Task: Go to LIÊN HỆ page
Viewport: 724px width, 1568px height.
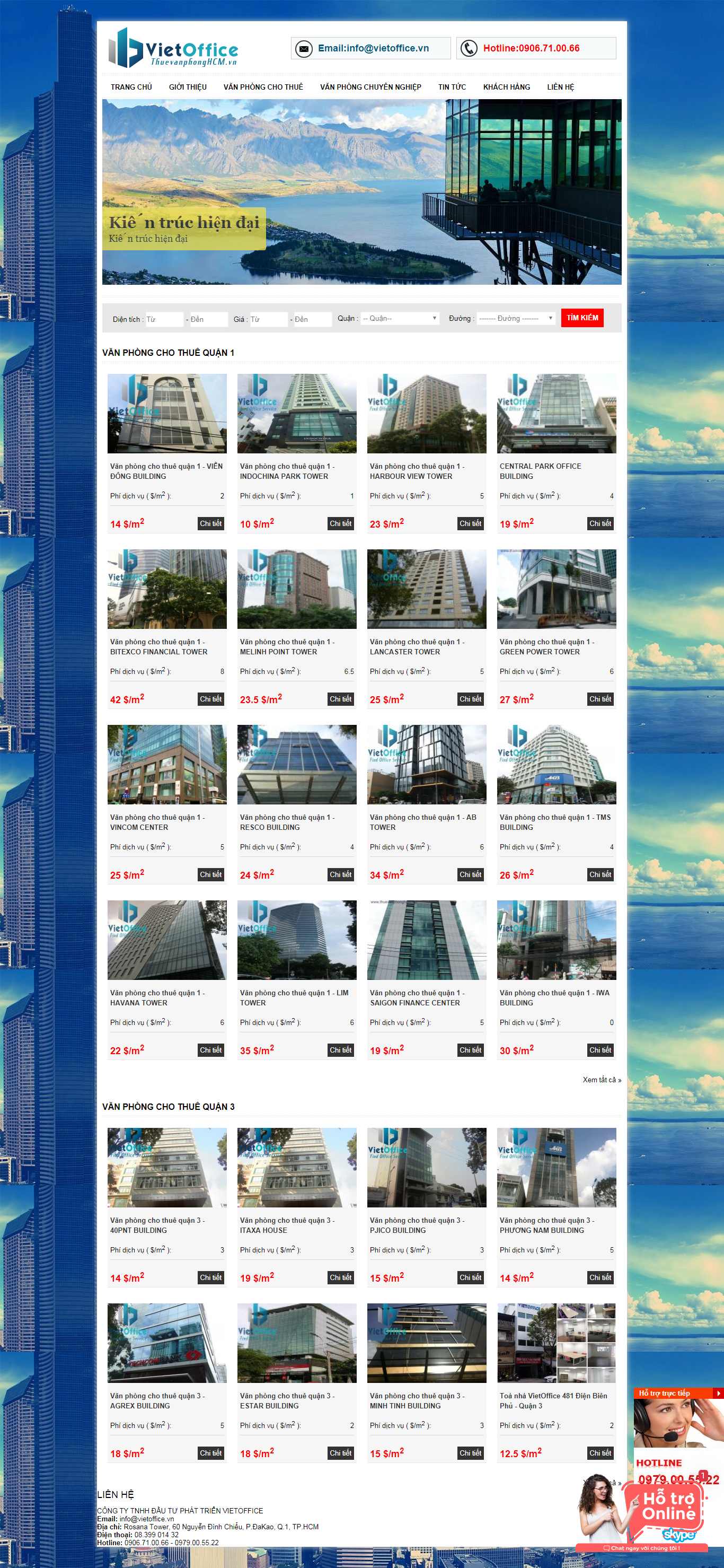Action: pyautogui.click(x=560, y=87)
